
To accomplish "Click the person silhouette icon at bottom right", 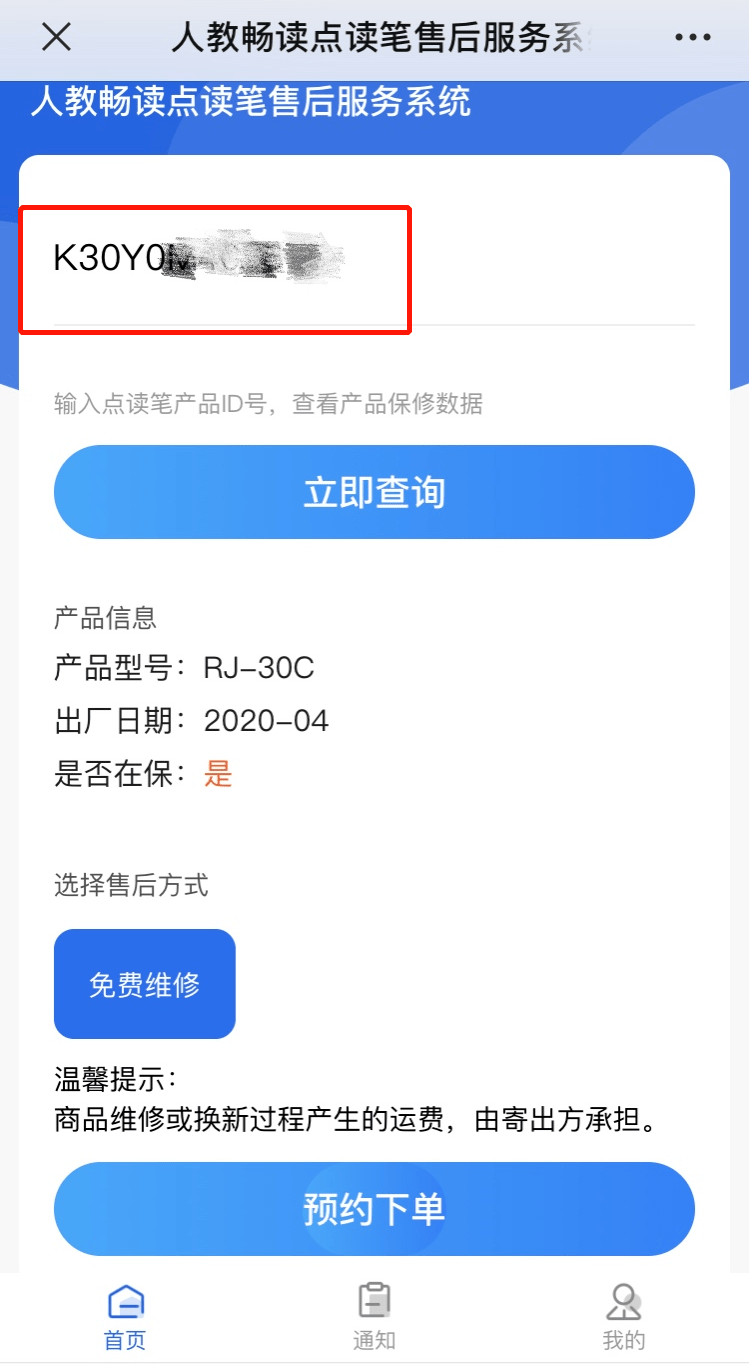I will (x=624, y=1297).
